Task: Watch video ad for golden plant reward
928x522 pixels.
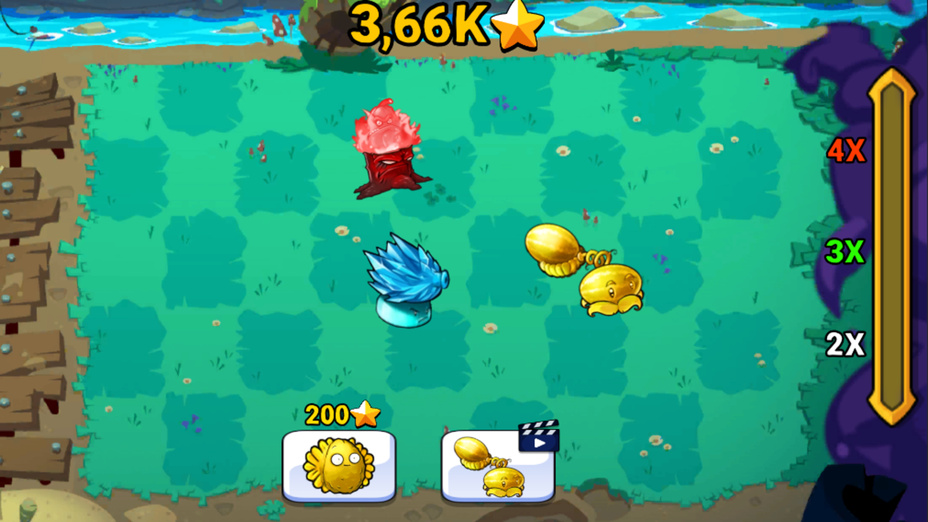Action: (497, 466)
